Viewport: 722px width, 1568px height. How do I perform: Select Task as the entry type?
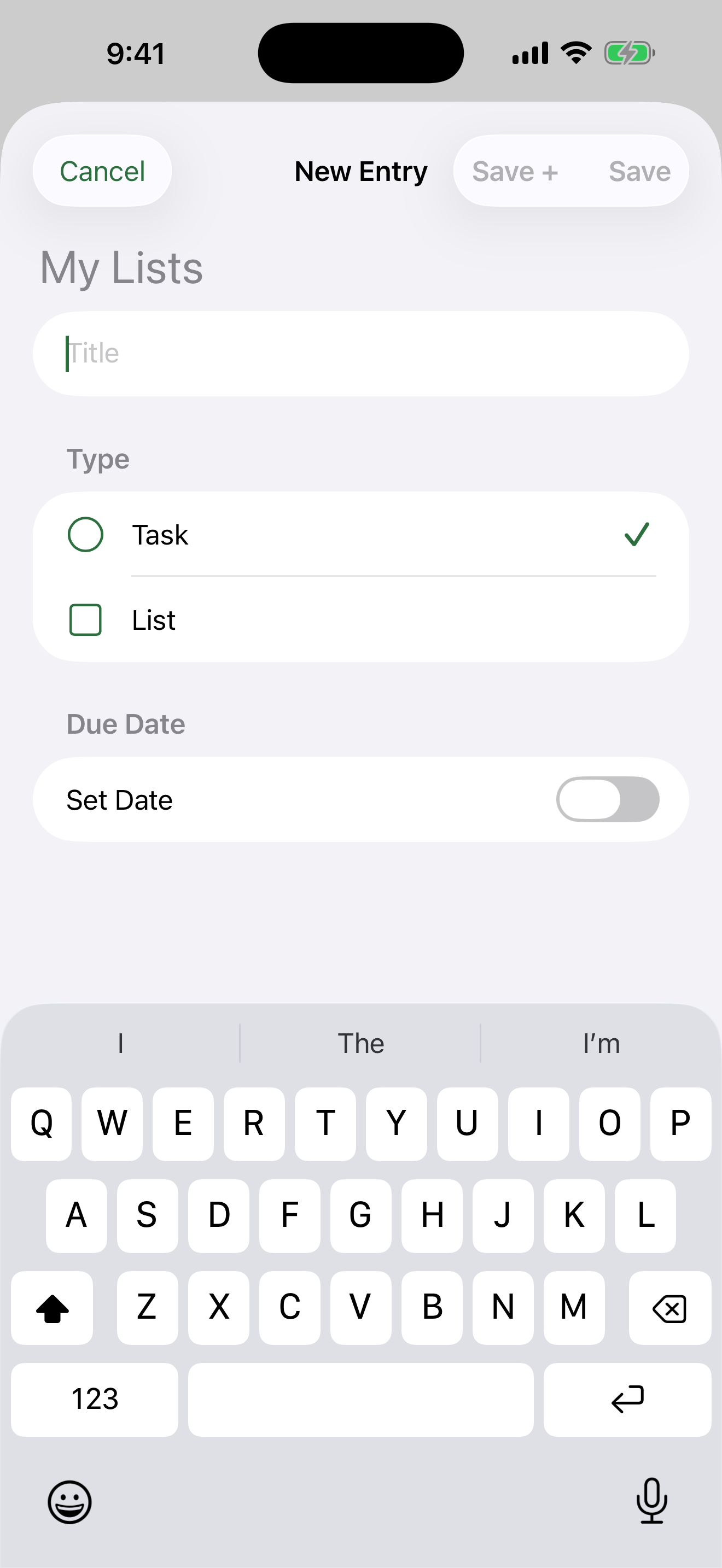(361, 535)
